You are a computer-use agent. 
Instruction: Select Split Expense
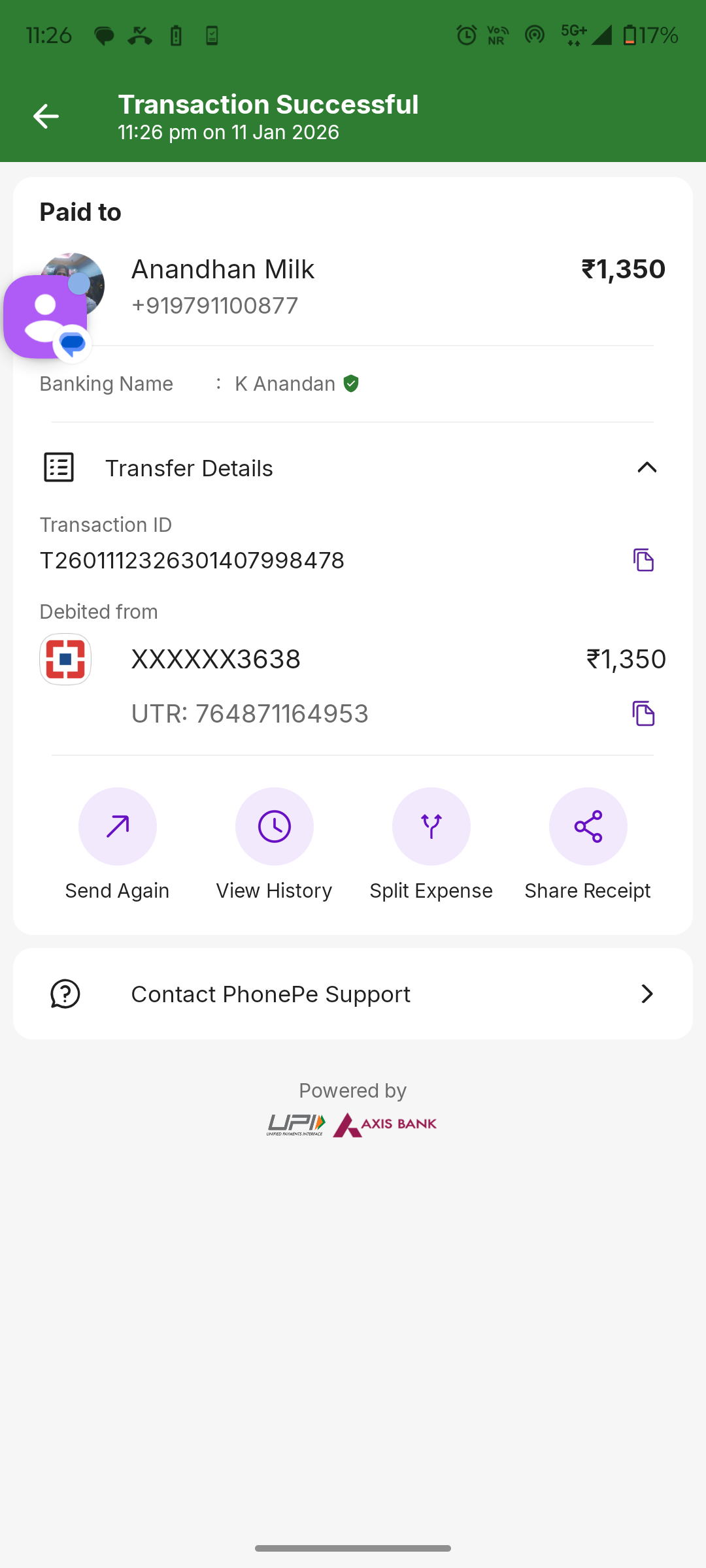point(431,827)
